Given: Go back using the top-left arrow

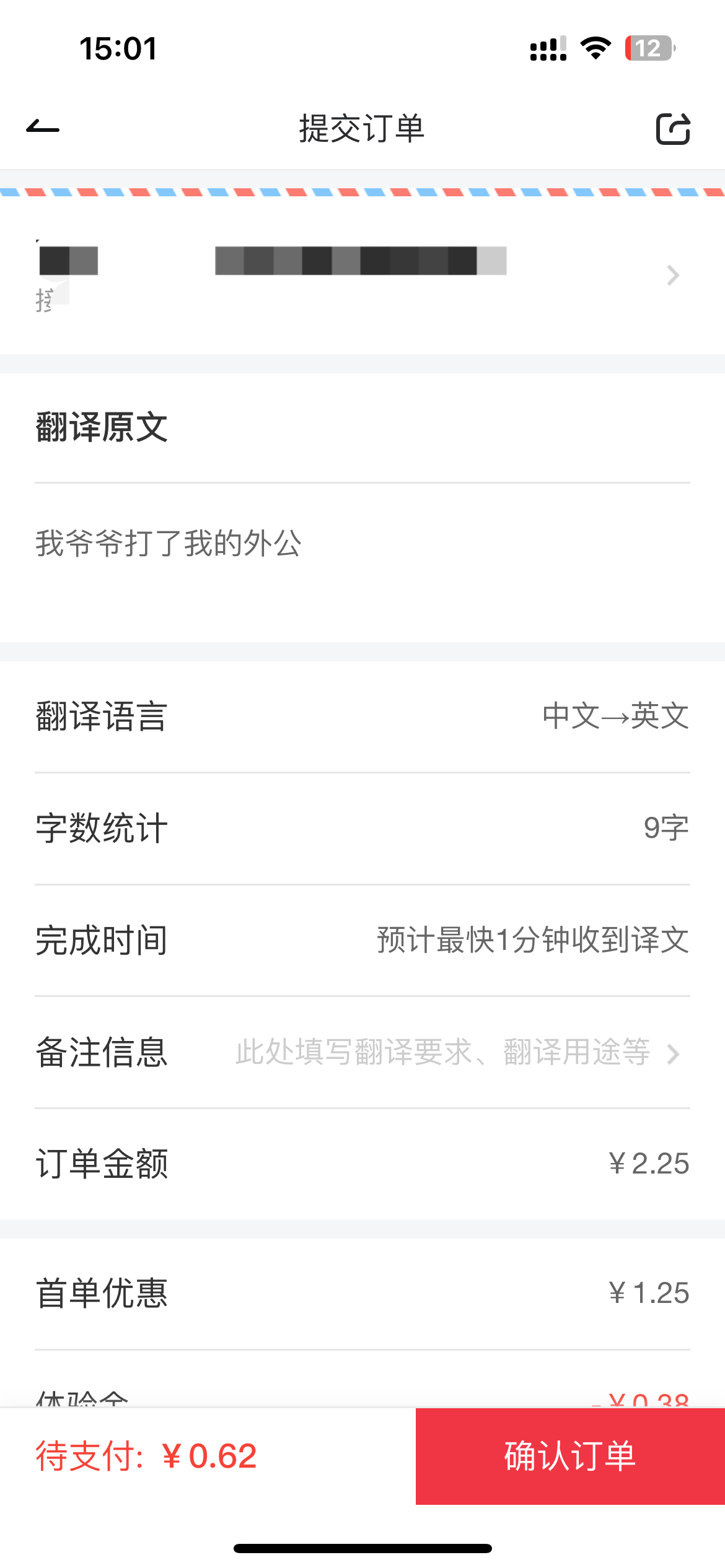Looking at the screenshot, I should 43,128.
